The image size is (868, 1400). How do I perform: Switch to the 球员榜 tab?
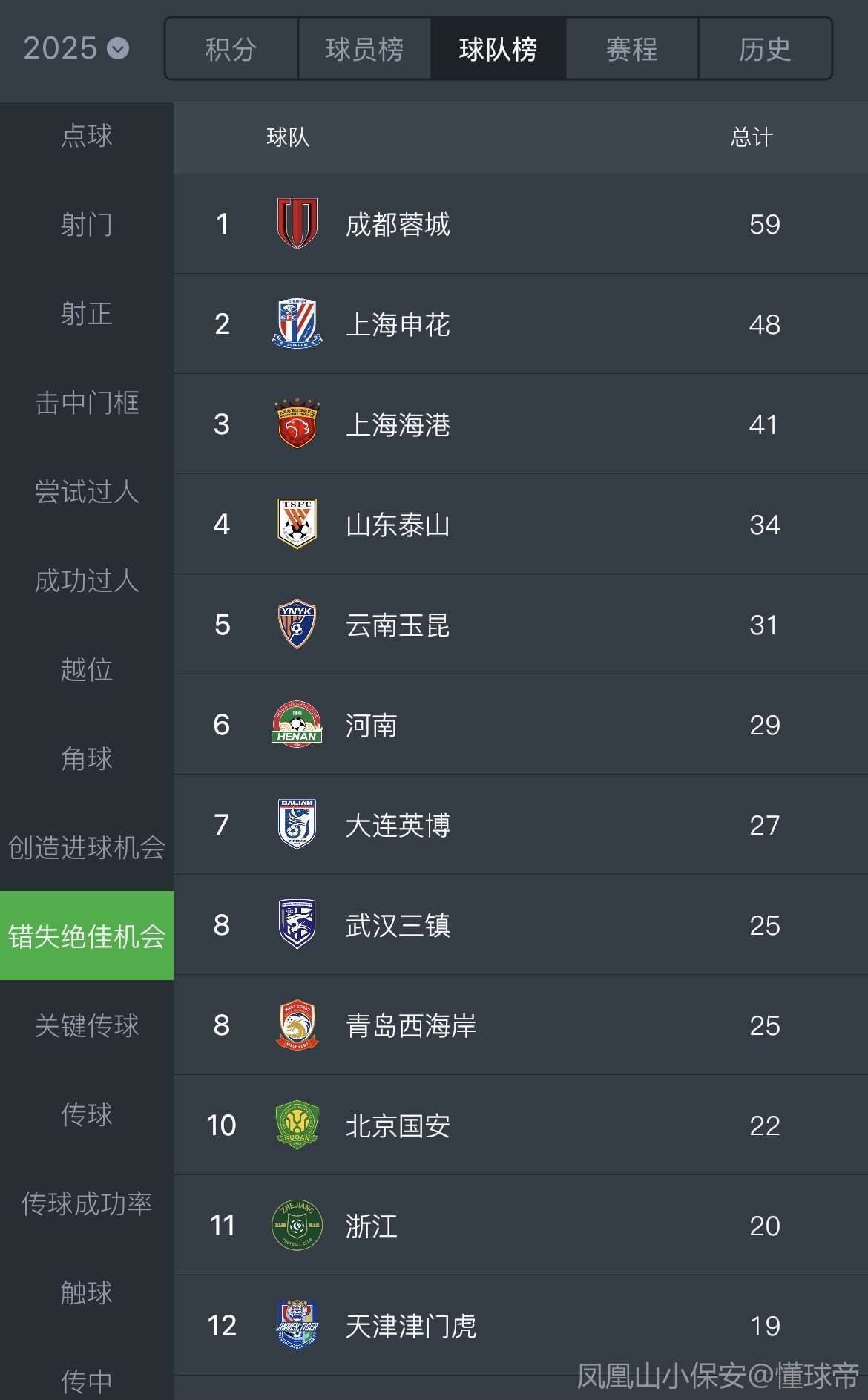[x=364, y=49]
